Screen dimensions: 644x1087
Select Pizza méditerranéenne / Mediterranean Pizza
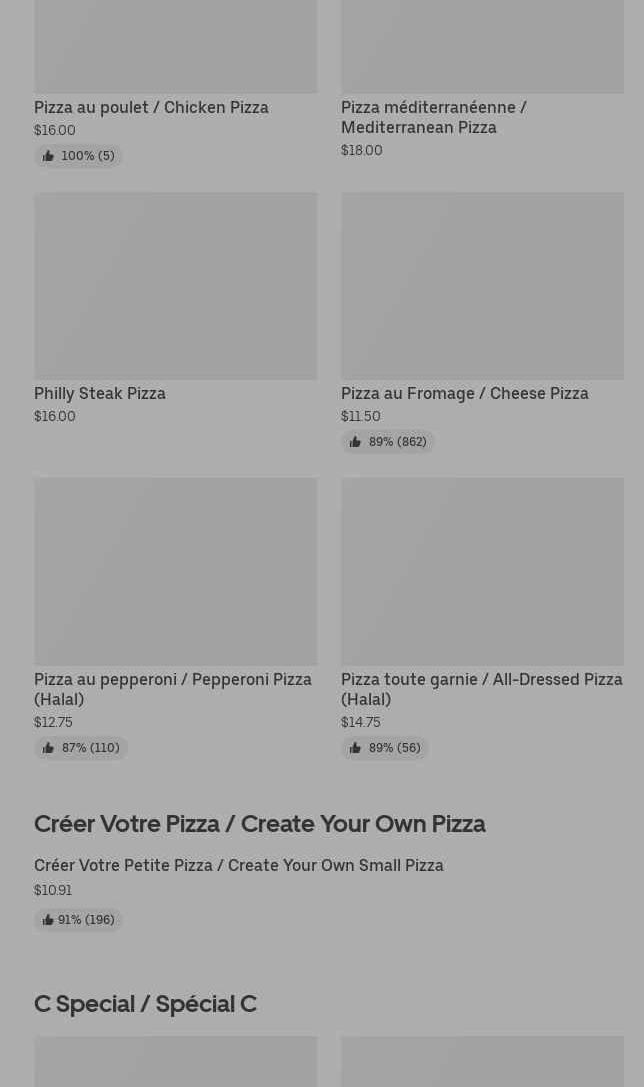click(x=433, y=117)
